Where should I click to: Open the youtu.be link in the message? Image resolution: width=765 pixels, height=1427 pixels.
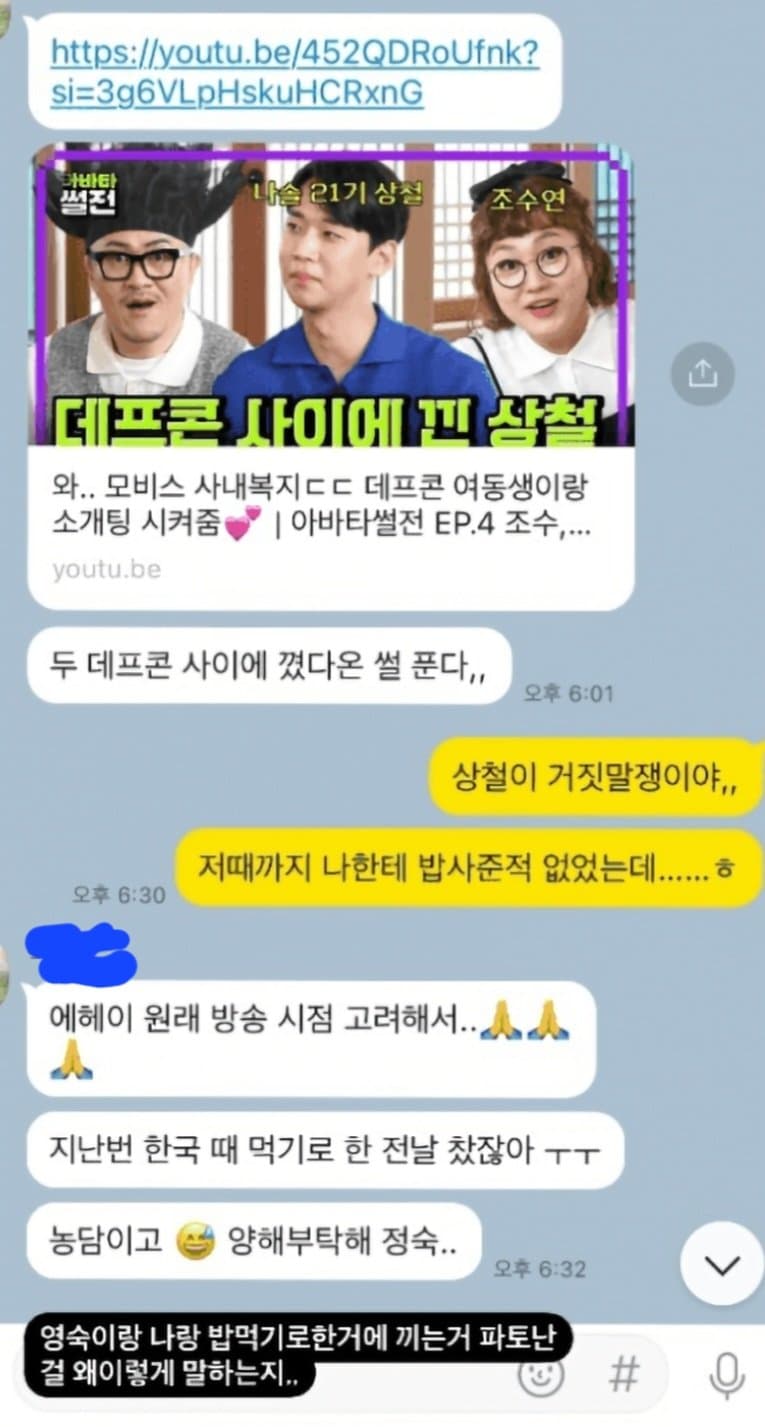294,71
